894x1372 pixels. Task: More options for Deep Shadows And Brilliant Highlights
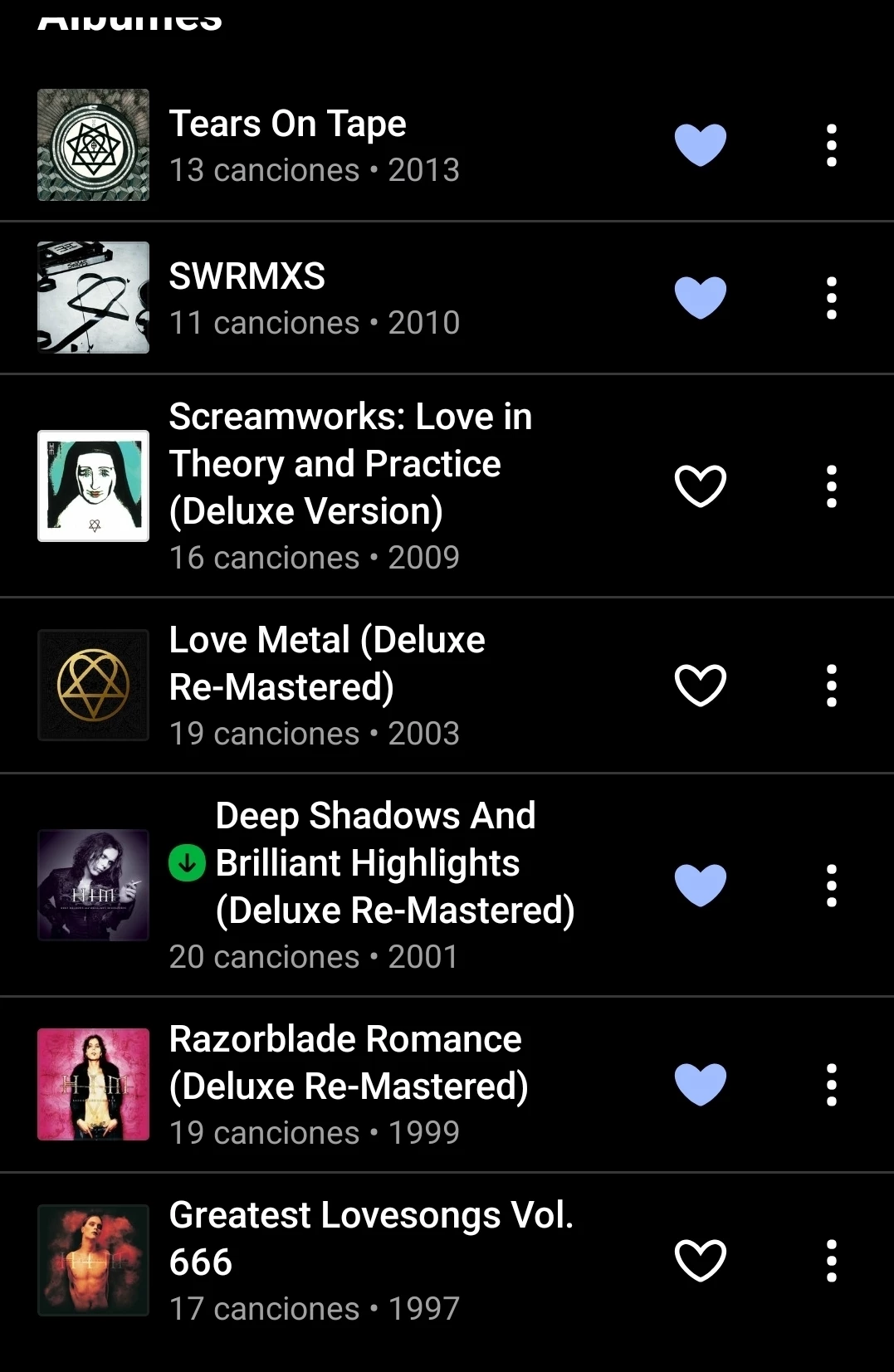pyautogui.click(x=831, y=885)
